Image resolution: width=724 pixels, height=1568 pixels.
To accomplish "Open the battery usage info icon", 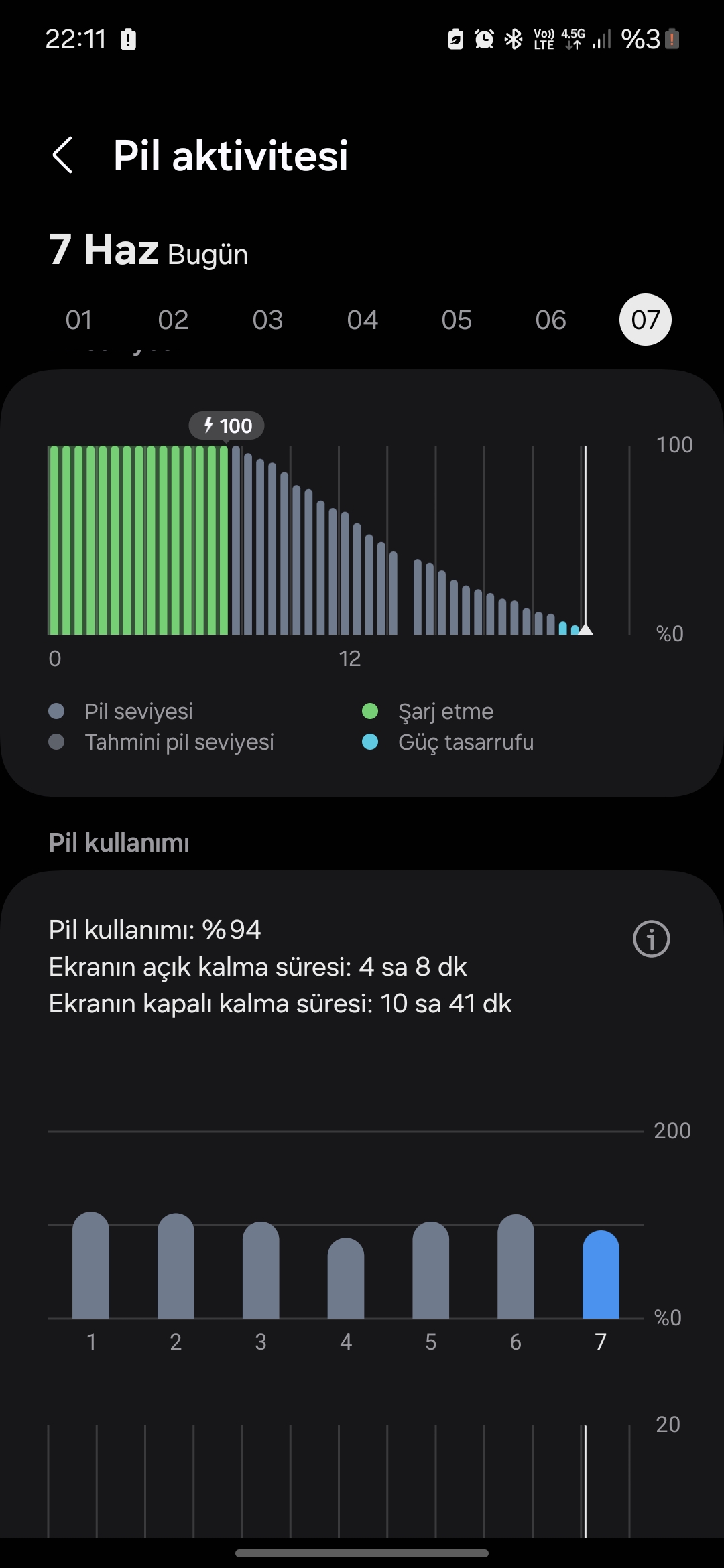I will pos(651,939).
